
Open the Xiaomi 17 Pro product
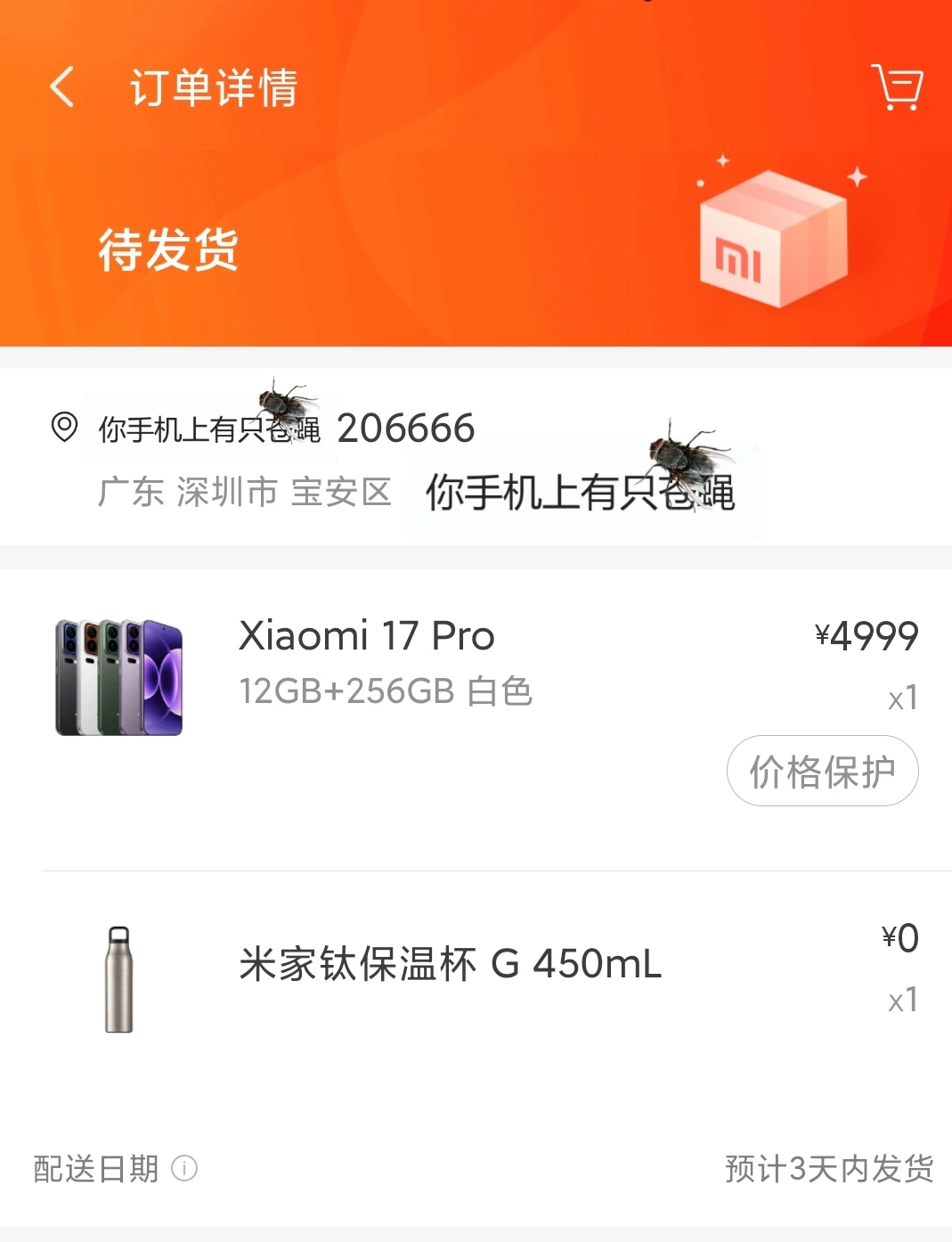pyautogui.click(x=366, y=637)
